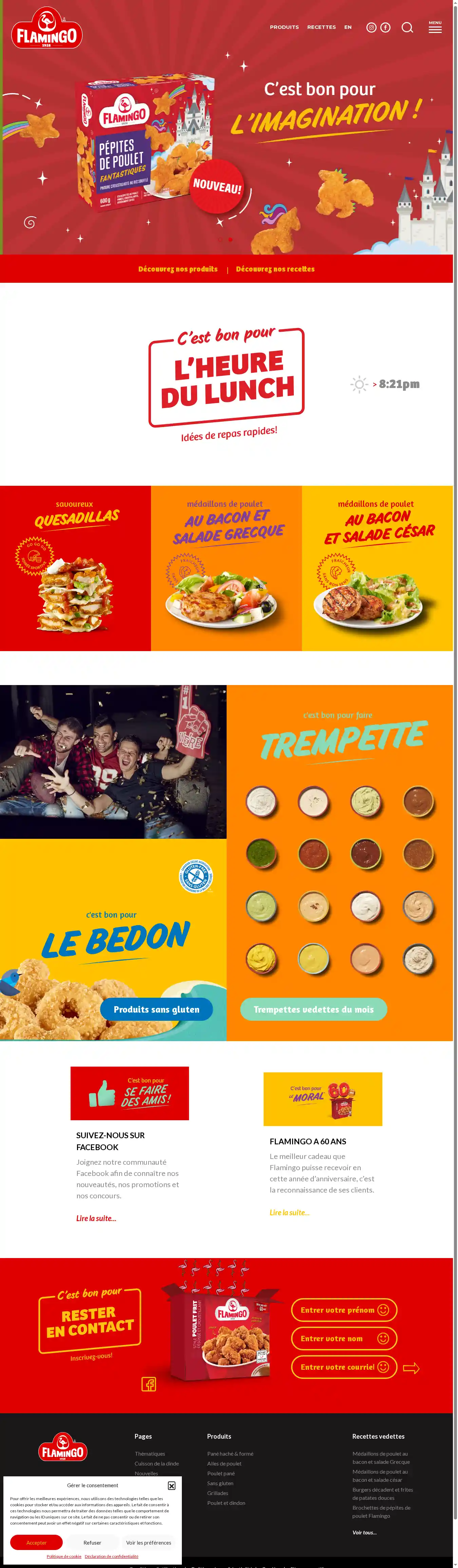The width and height of the screenshot is (458, 1568).
Task: Read more under Suivez-nous sur Facebook
Action: point(96,1218)
